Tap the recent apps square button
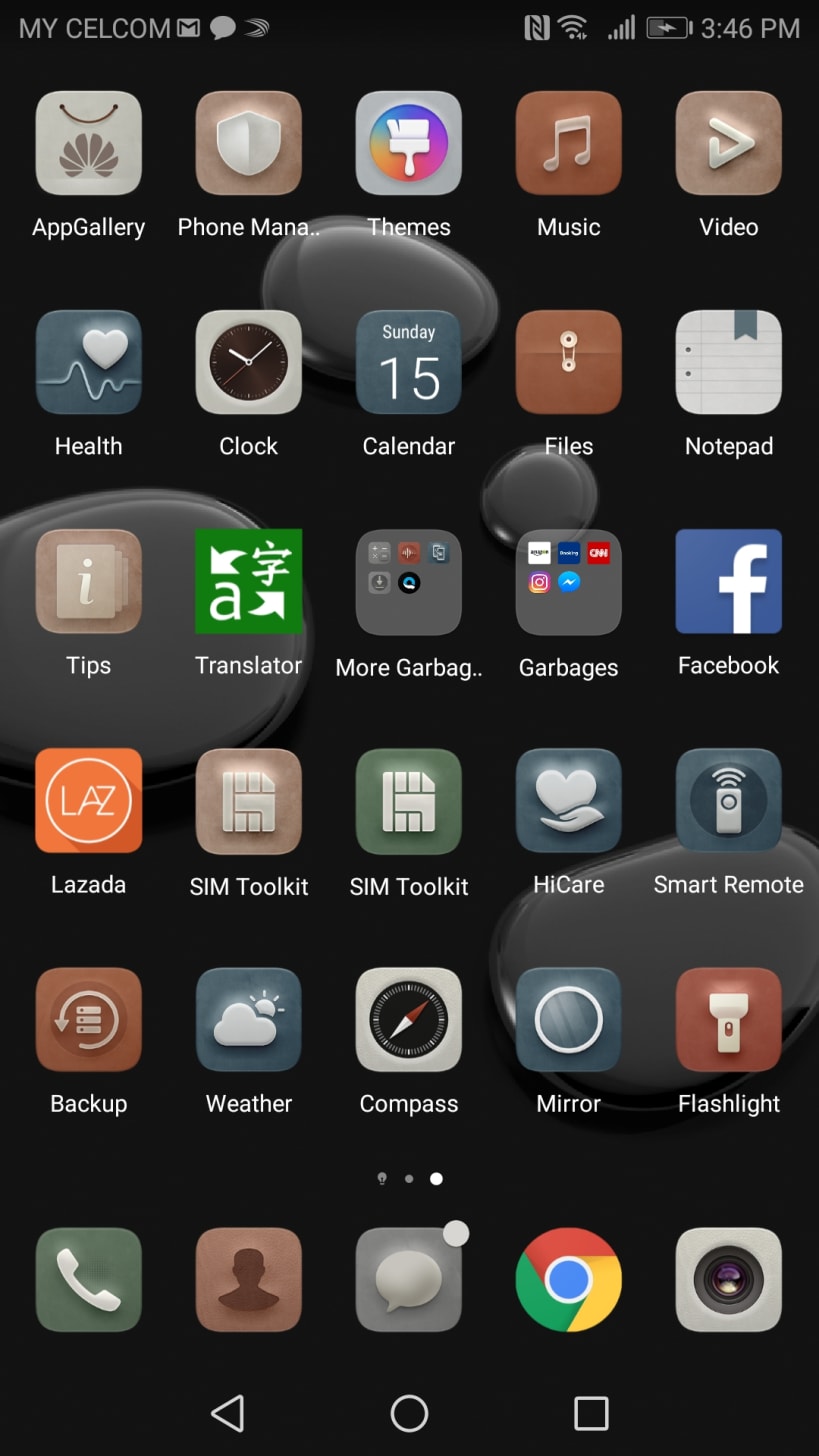The image size is (819, 1456). pos(591,1413)
